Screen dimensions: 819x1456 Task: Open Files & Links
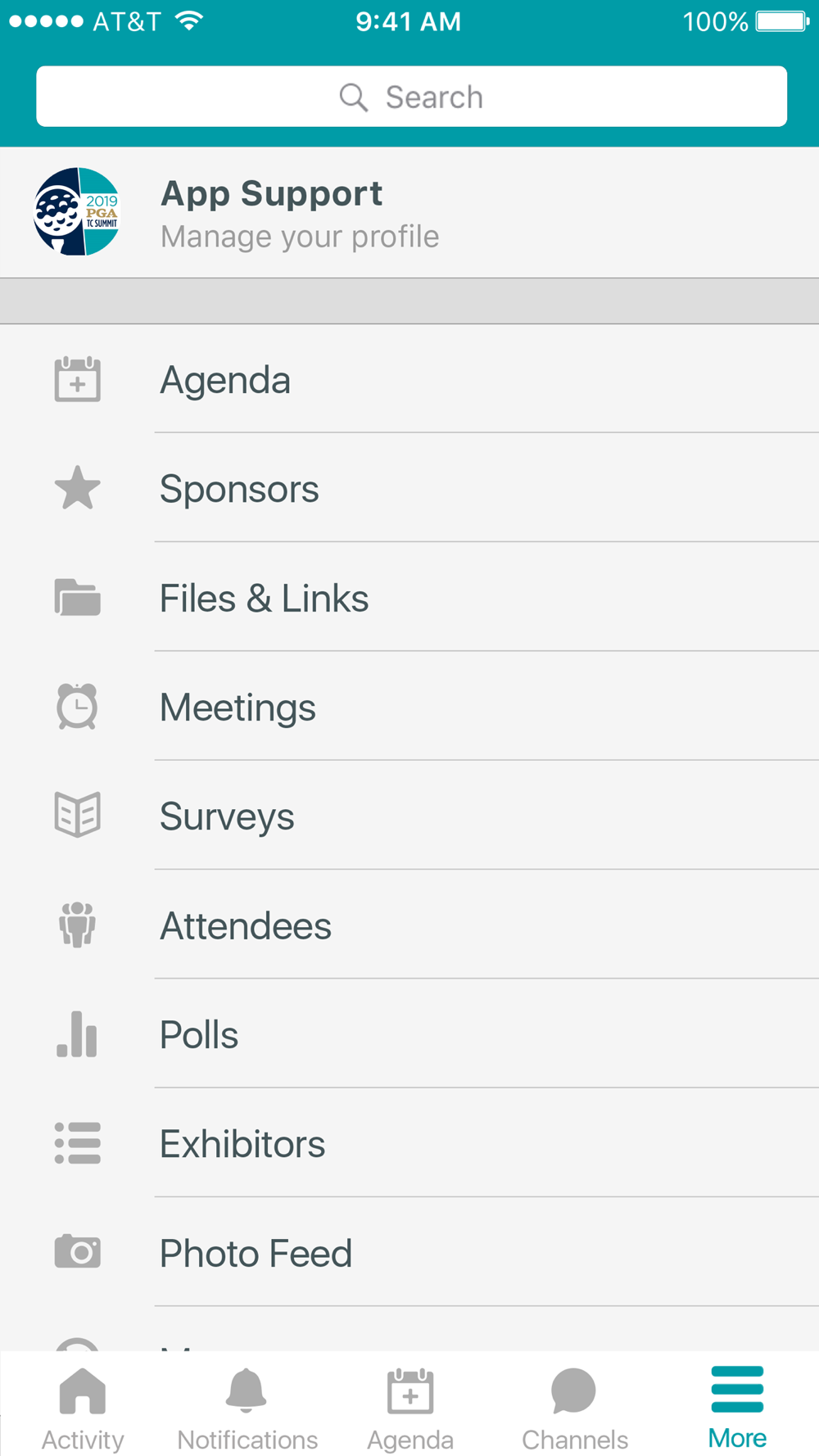[409, 598]
